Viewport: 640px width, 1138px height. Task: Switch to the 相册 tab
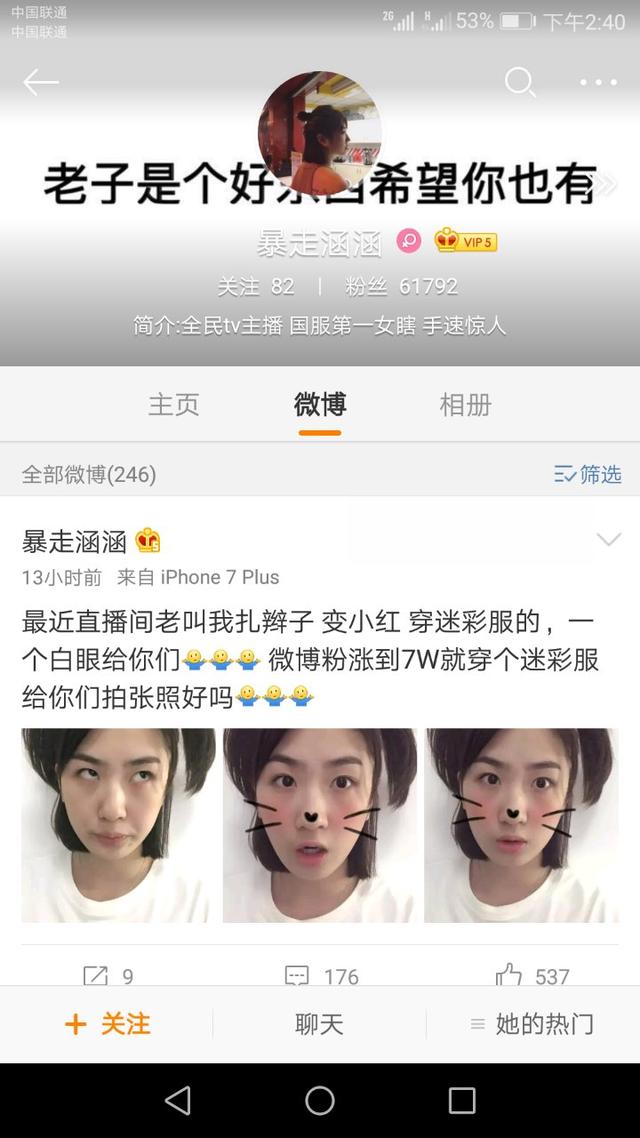coord(465,405)
